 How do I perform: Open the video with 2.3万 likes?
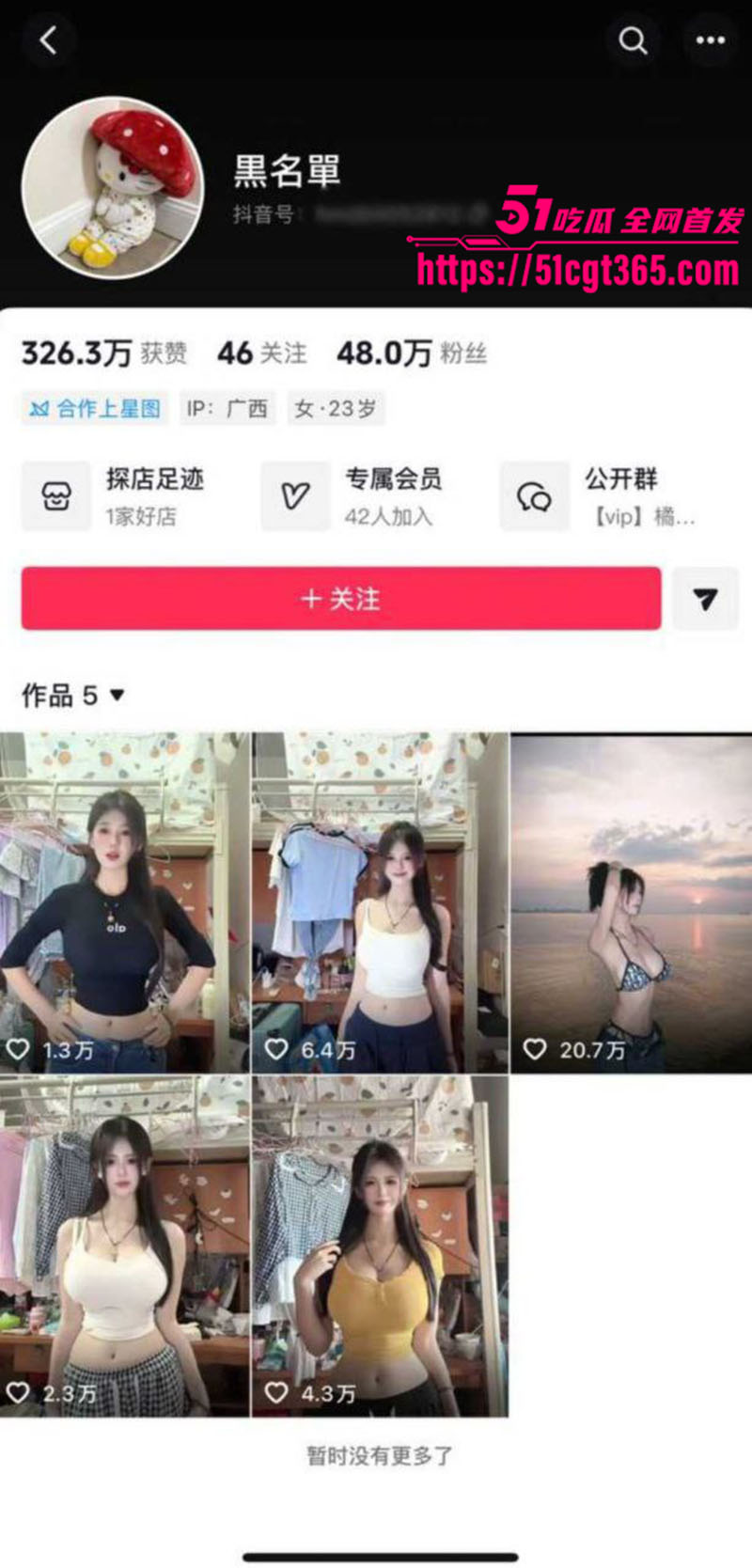click(x=125, y=1246)
